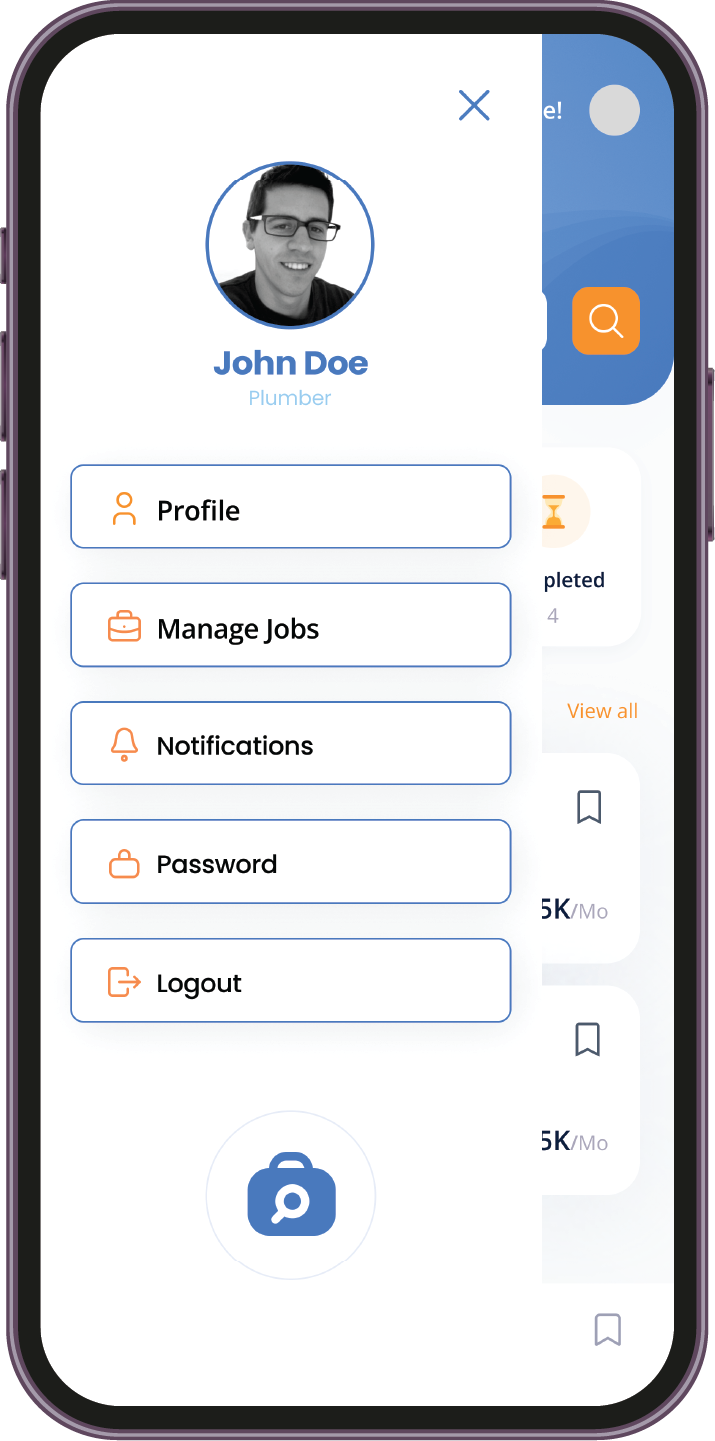
Task: Open the View all link
Action: 602,711
